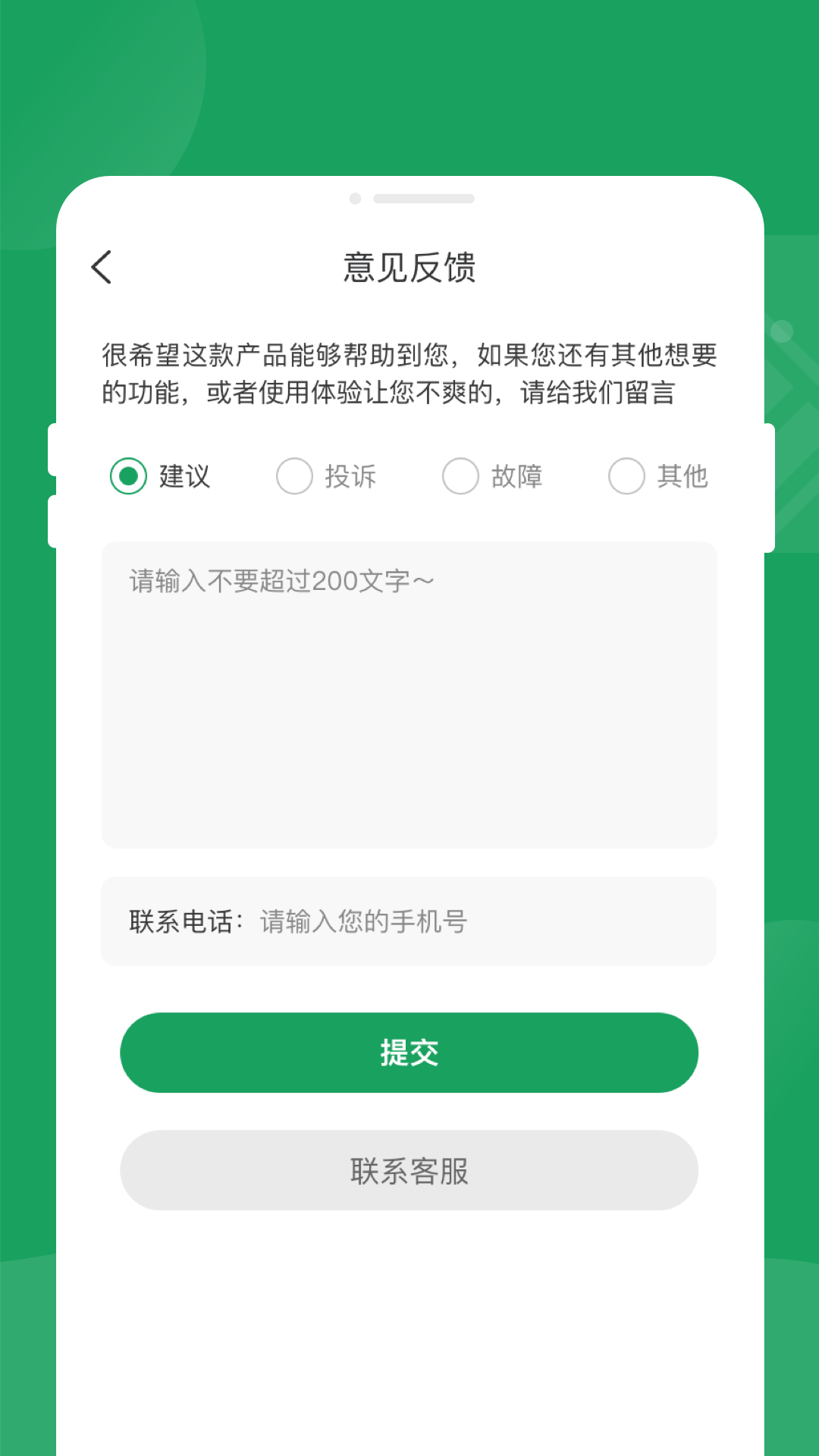Click the green 提交 bar
The width and height of the screenshot is (819, 1456).
point(409,1053)
